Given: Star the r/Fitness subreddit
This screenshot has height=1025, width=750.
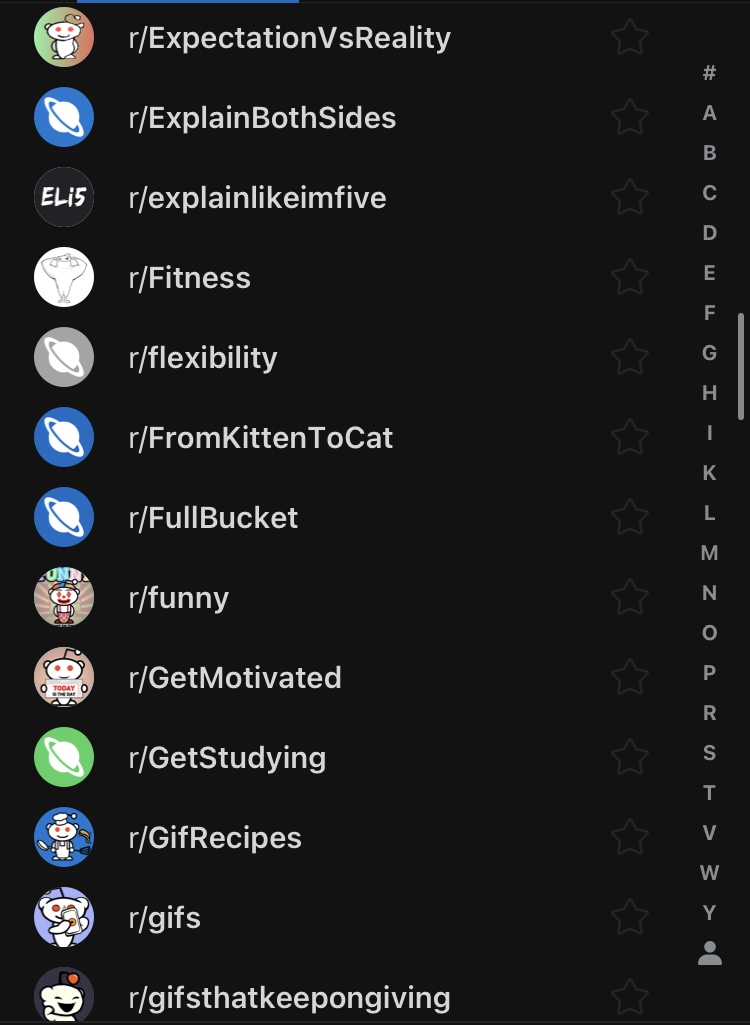Looking at the screenshot, I should (630, 278).
